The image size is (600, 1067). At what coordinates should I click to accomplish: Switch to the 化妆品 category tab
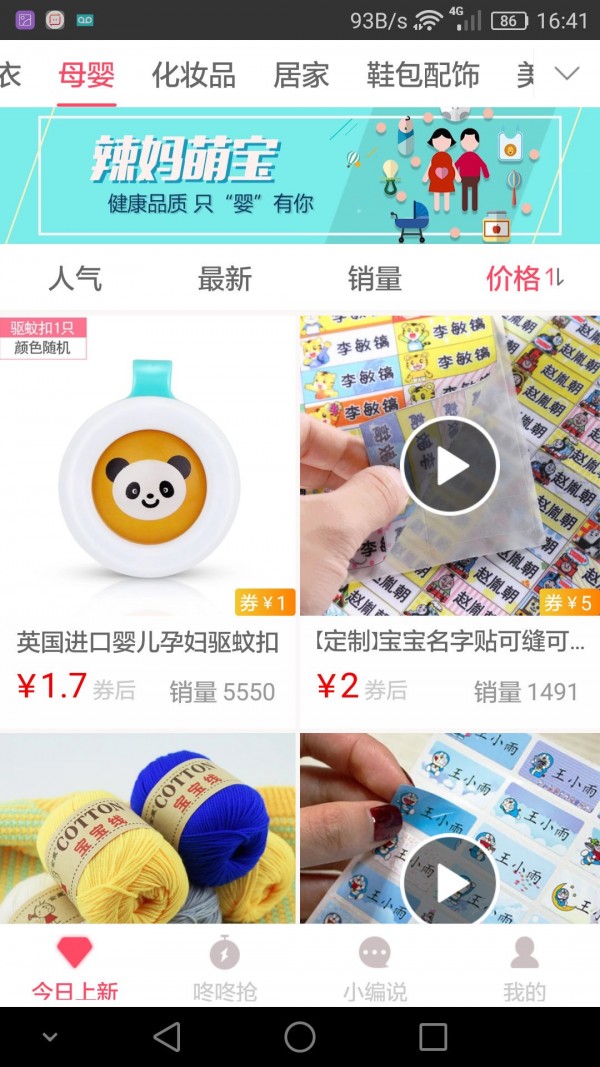tap(194, 75)
